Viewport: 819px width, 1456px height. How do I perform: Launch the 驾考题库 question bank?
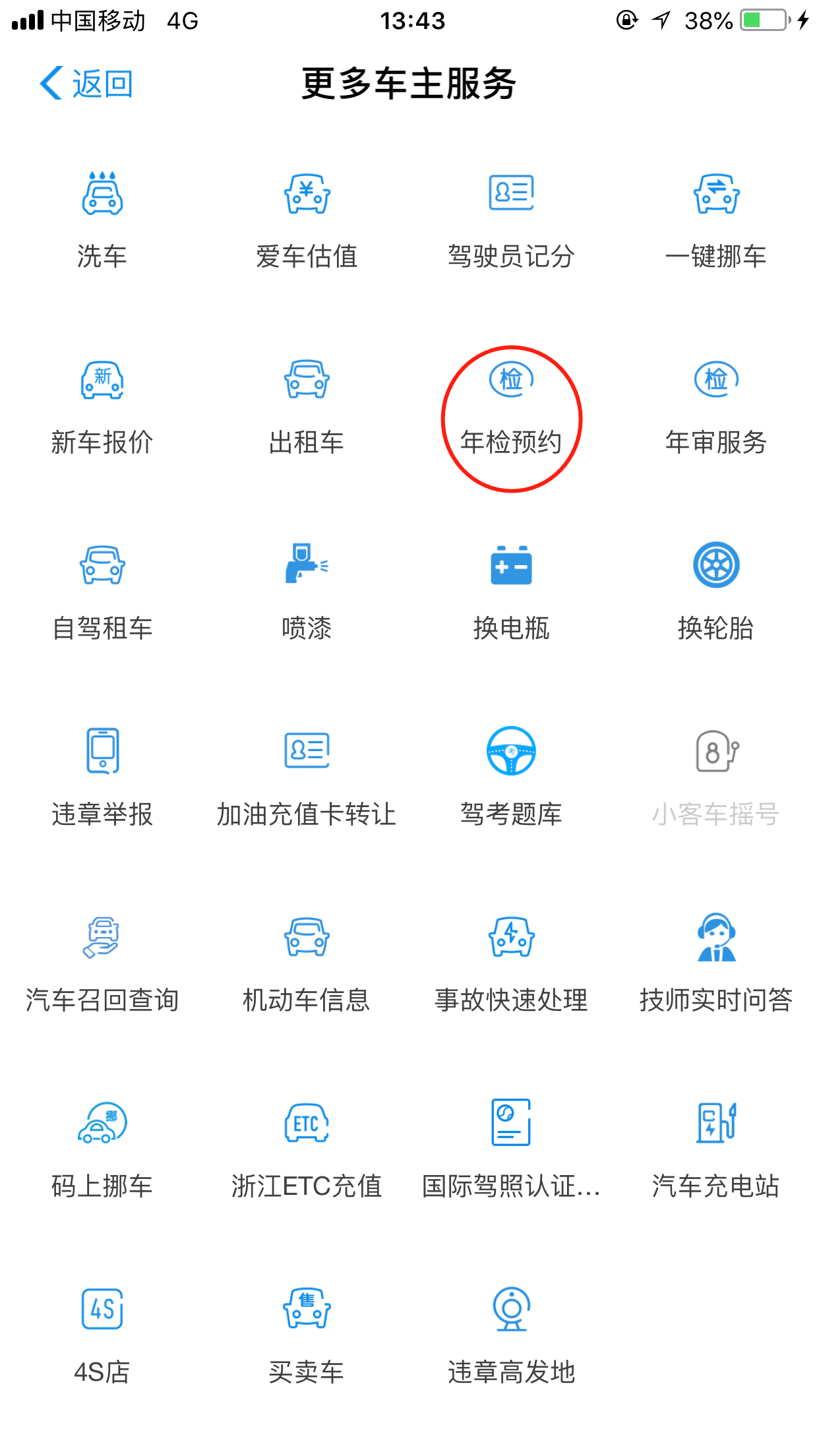(511, 778)
